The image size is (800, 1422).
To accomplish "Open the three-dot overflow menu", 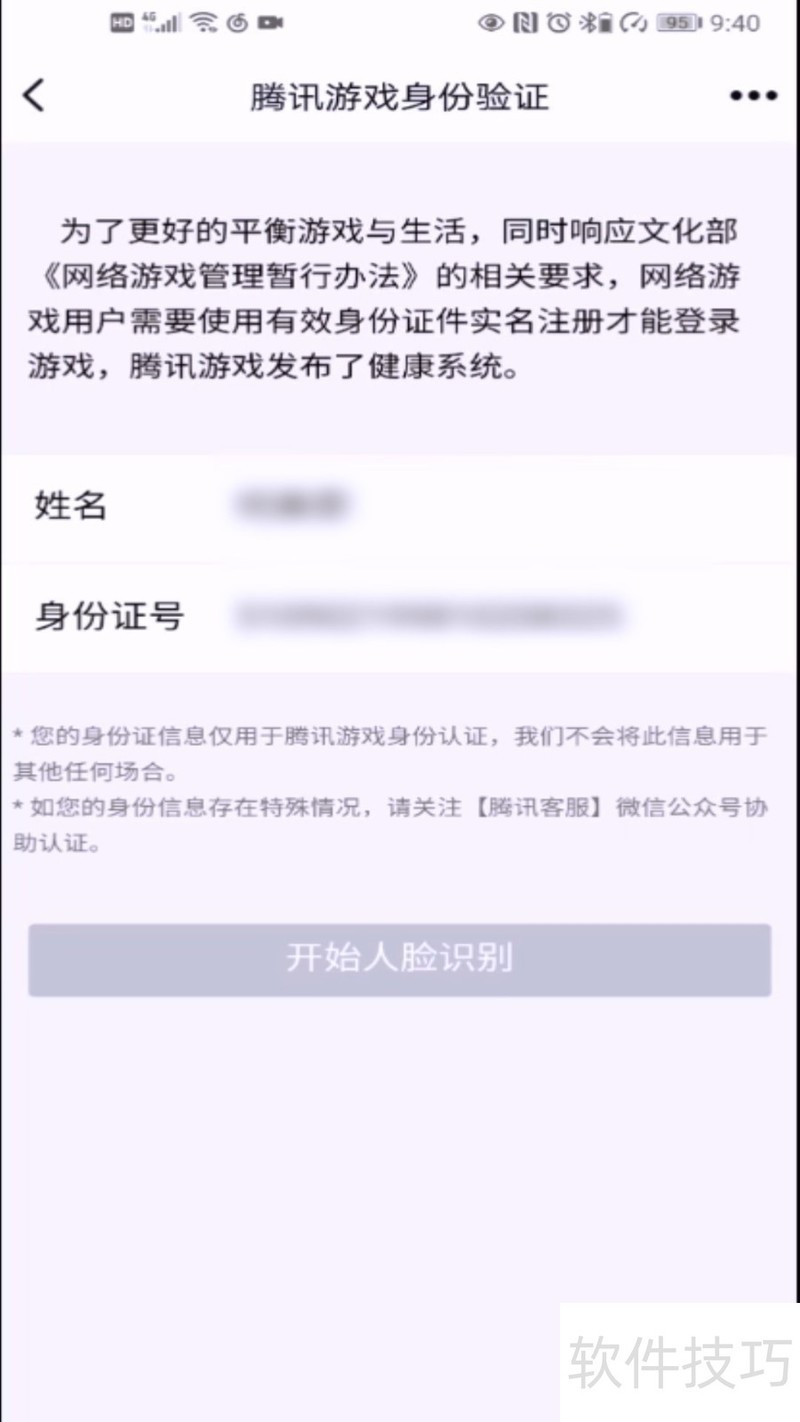I will [x=752, y=96].
